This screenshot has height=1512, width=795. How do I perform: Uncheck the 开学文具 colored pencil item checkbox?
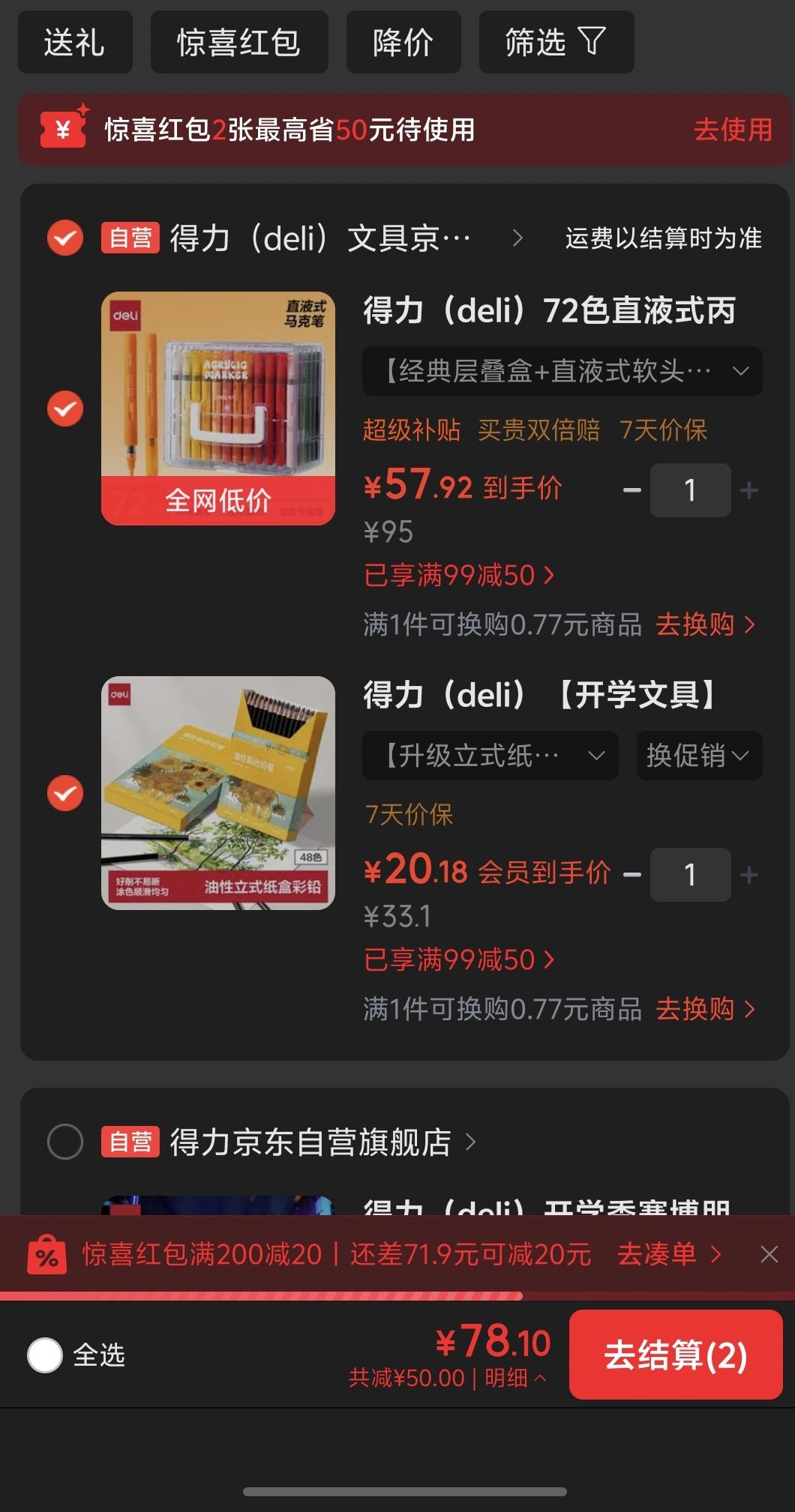(x=65, y=793)
